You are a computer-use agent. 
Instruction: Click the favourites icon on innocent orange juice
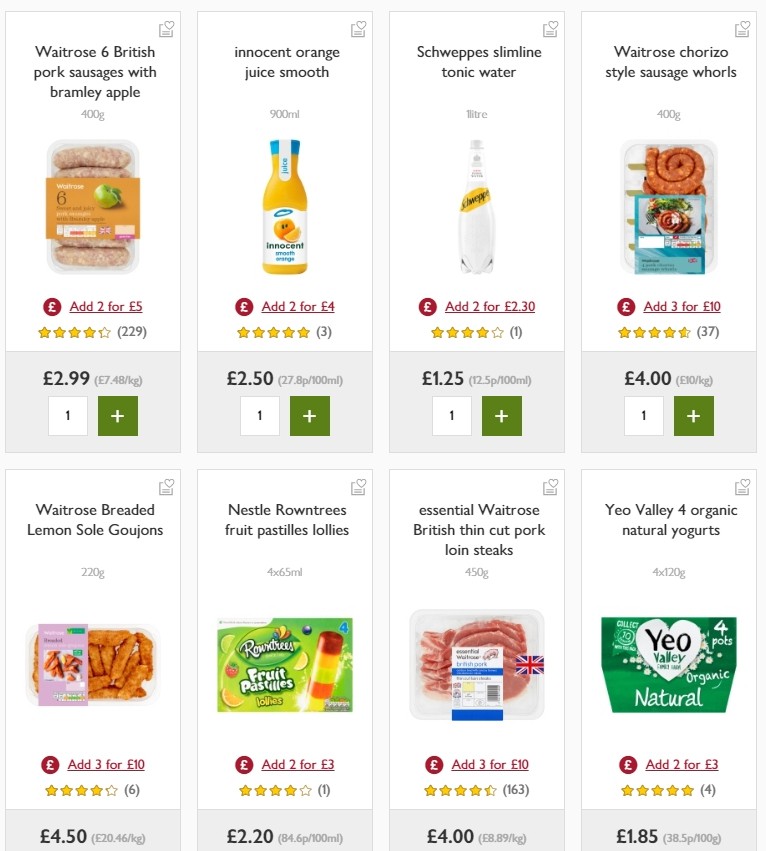pos(358,29)
